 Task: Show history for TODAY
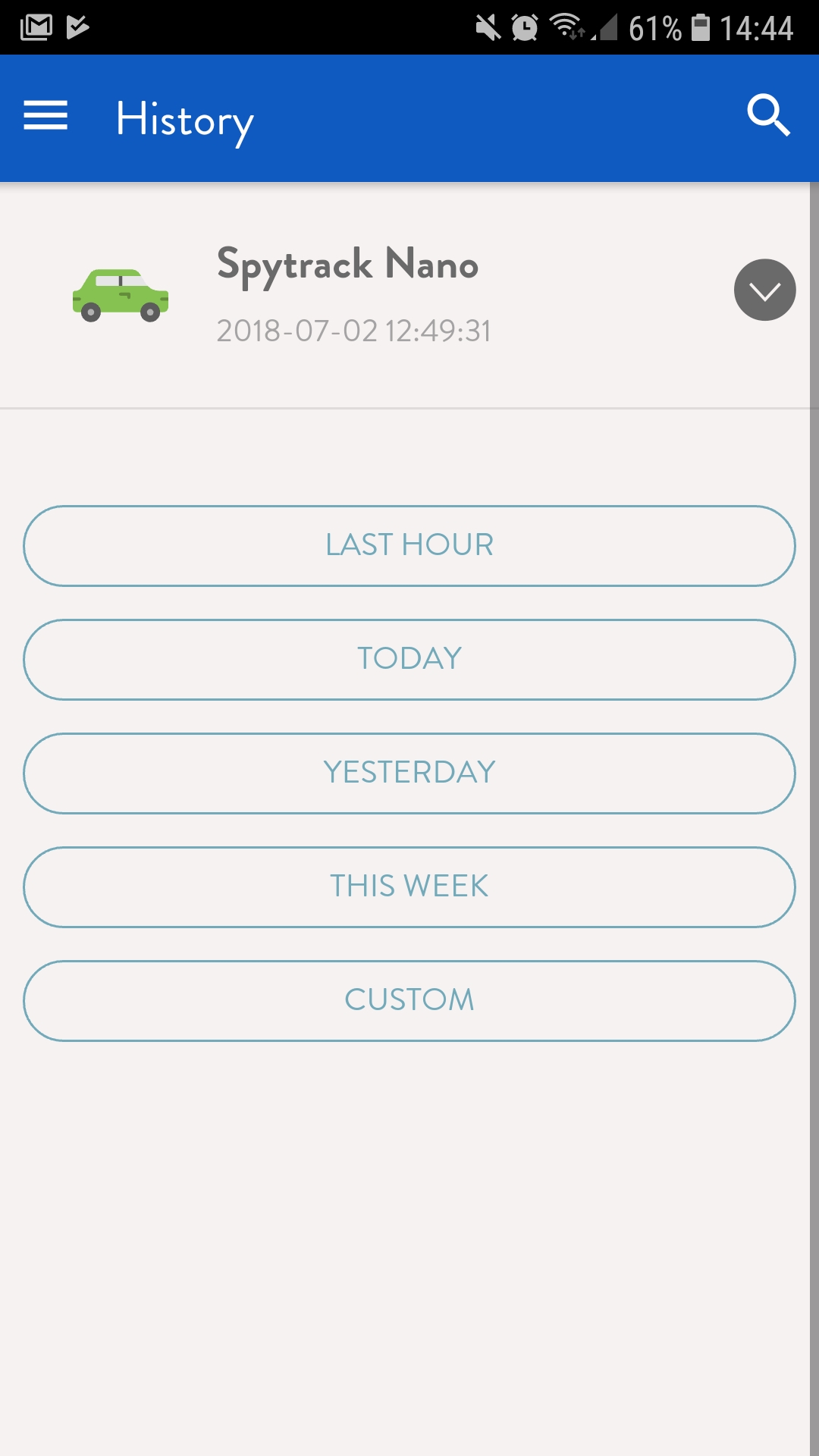(x=409, y=660)
